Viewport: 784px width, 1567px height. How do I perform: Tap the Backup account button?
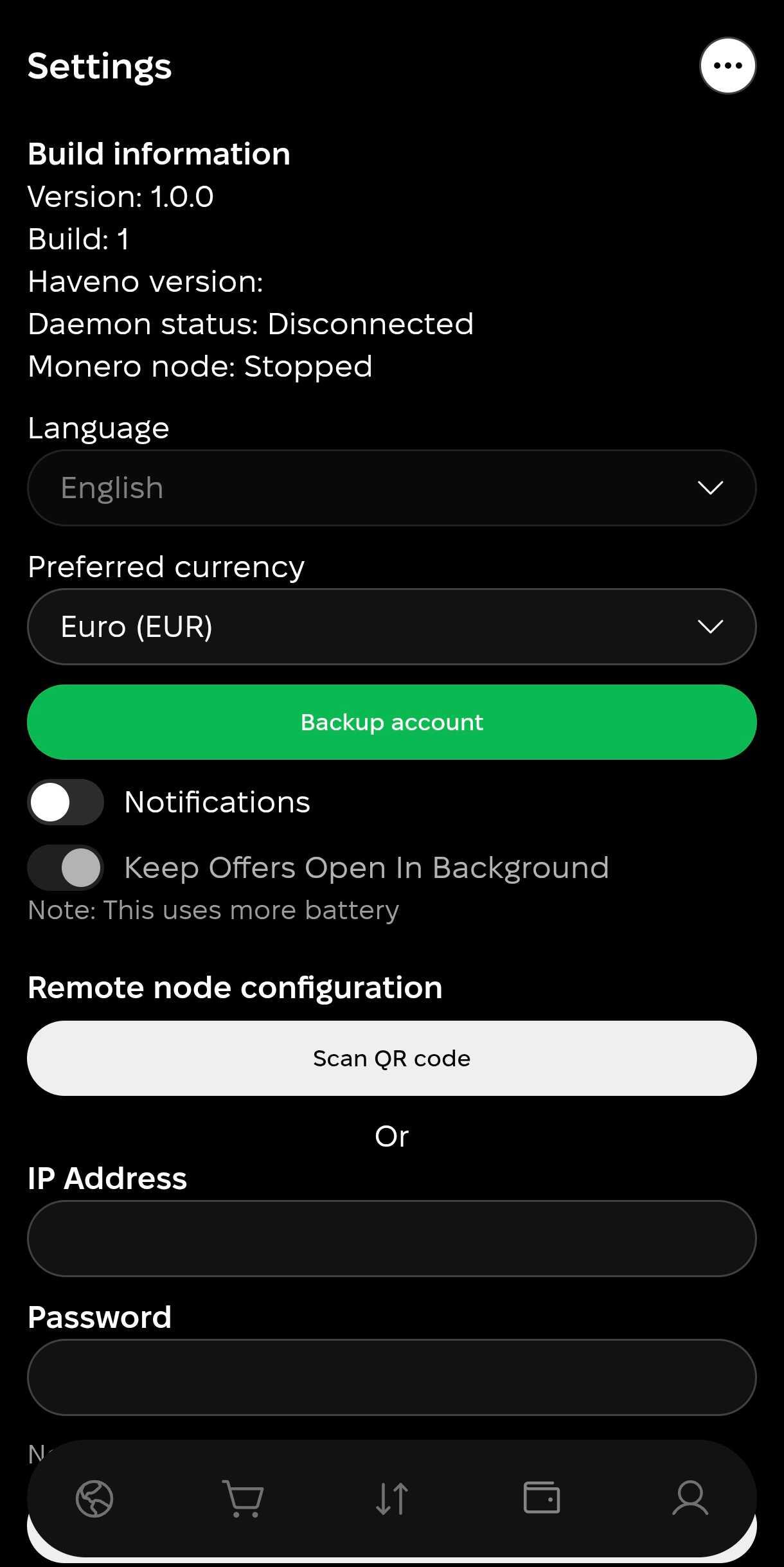click(391, 722)
